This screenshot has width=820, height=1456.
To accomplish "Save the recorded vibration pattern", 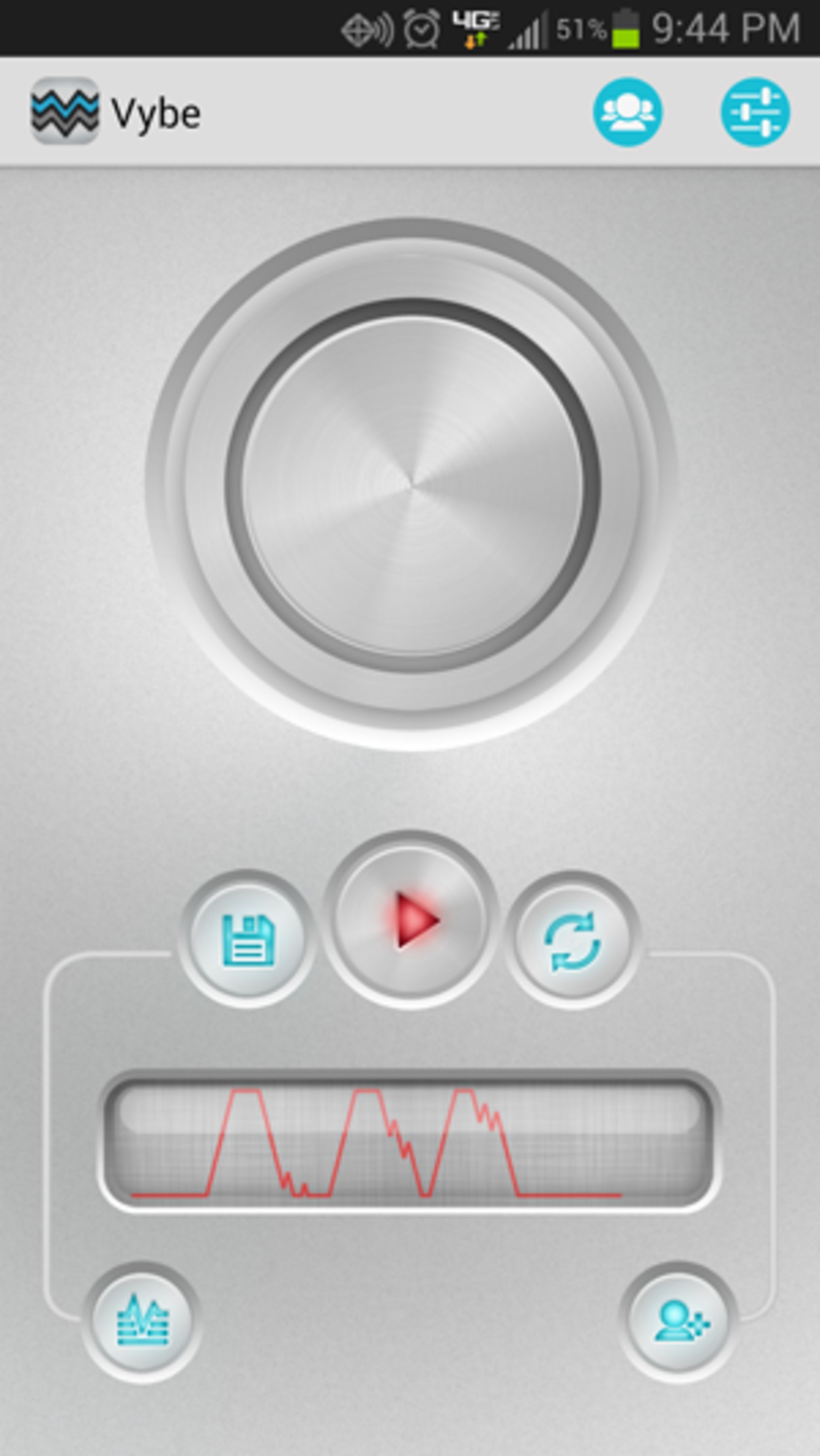I will coord(248,940).
